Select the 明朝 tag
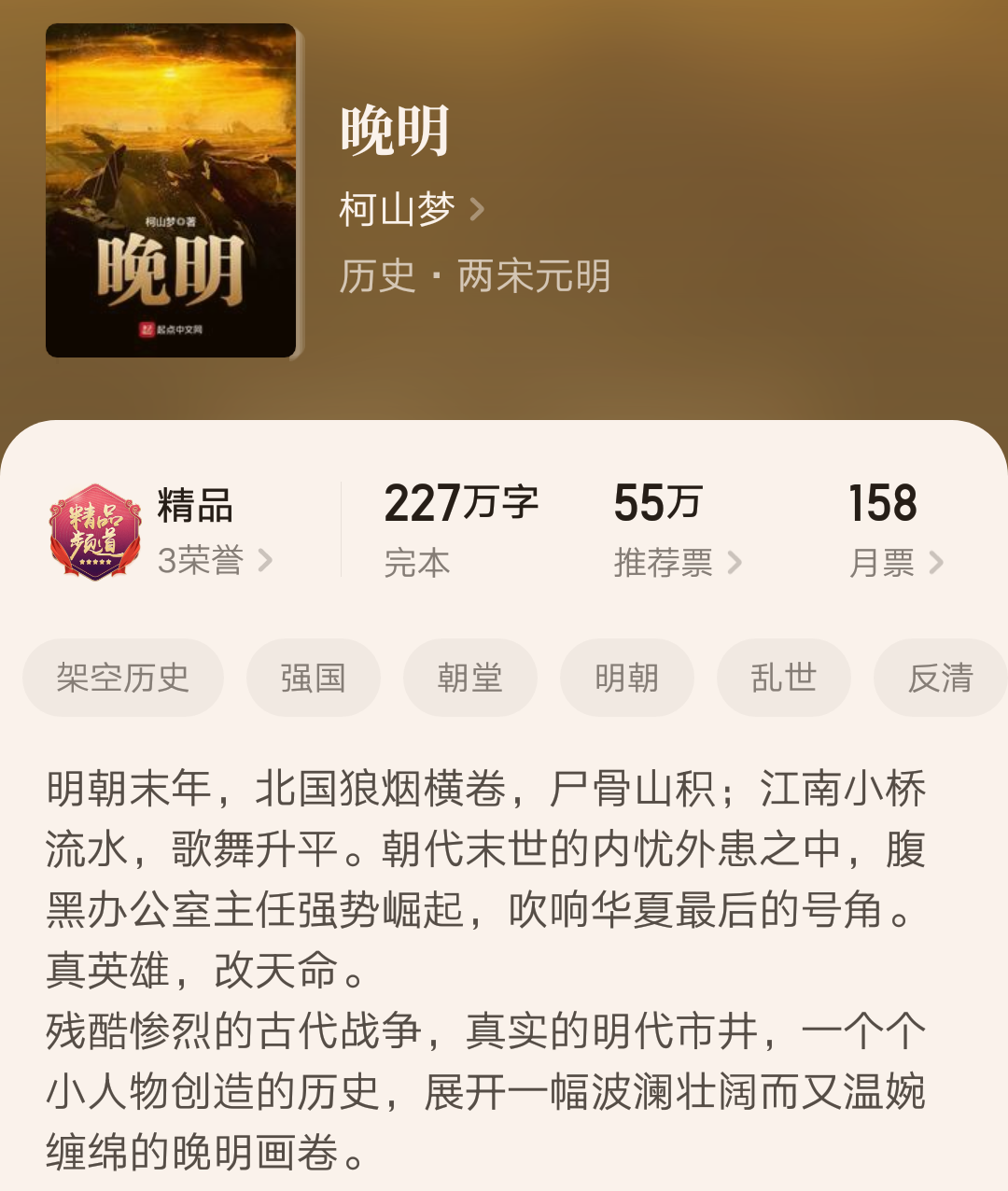1008x1191 pixels. click(x=627, y=679)
